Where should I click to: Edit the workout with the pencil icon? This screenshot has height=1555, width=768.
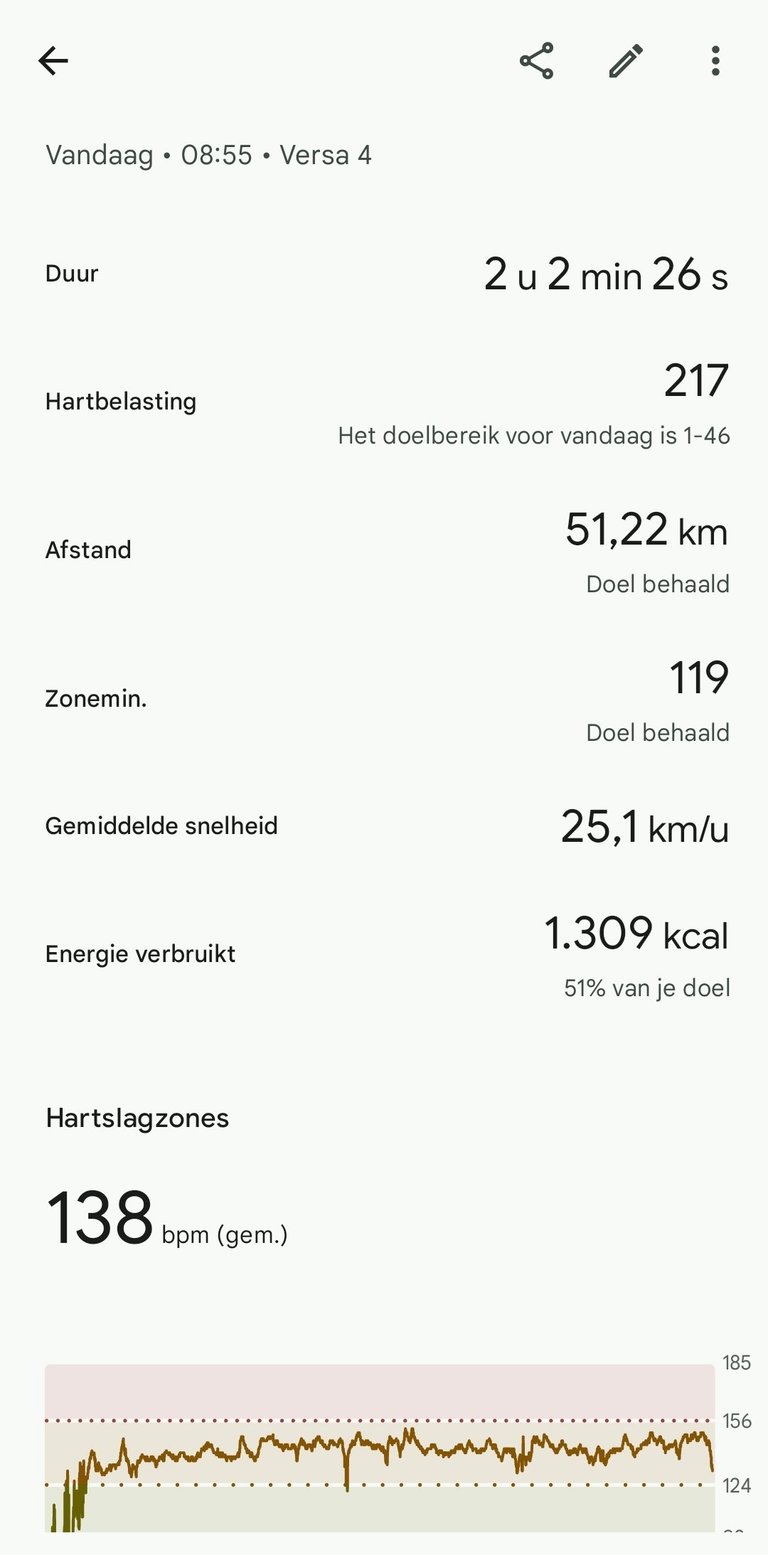pyautogui.click(x=626, y=61)
